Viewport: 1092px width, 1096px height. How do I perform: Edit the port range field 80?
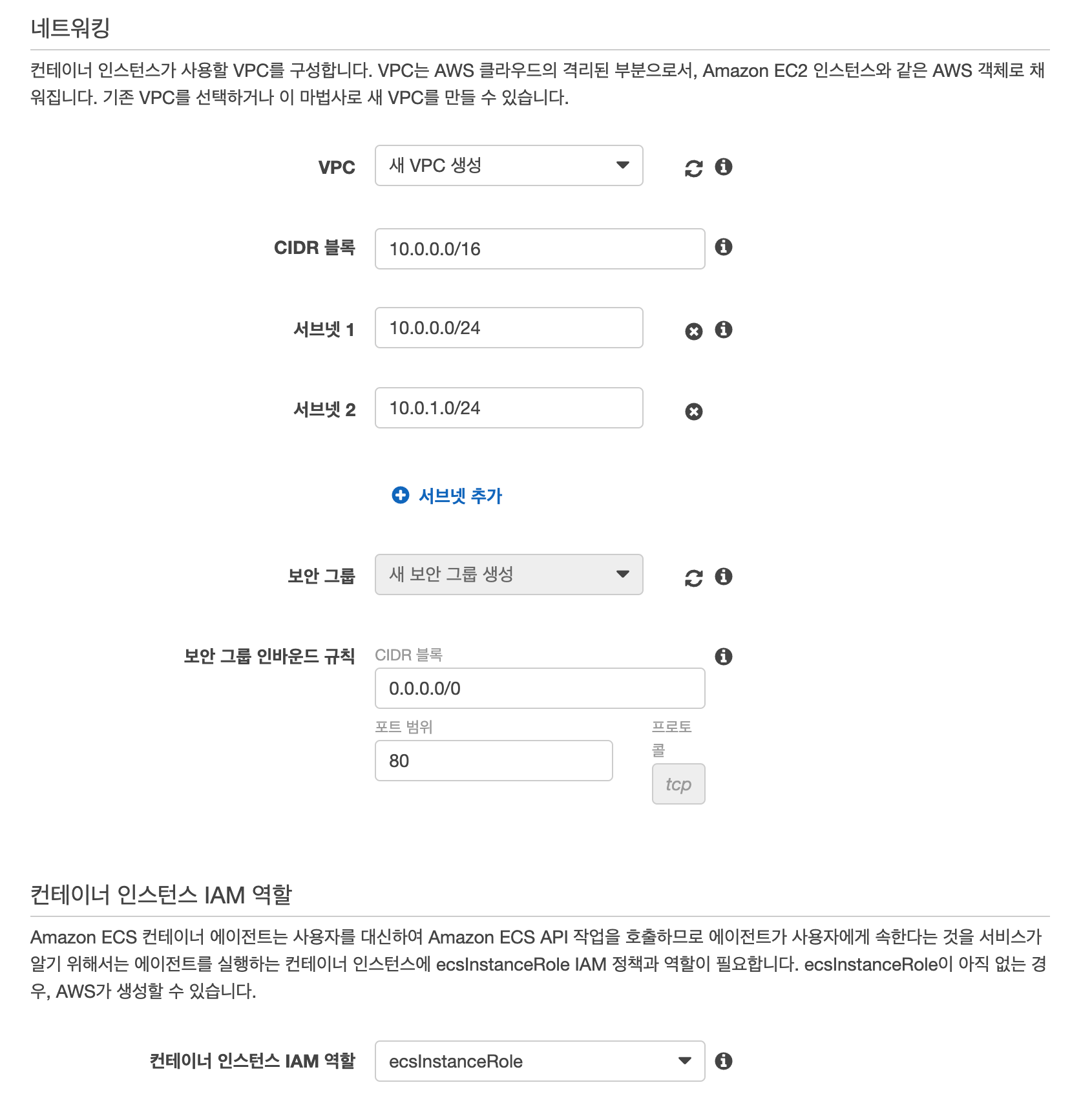click(x=493, y=761)
